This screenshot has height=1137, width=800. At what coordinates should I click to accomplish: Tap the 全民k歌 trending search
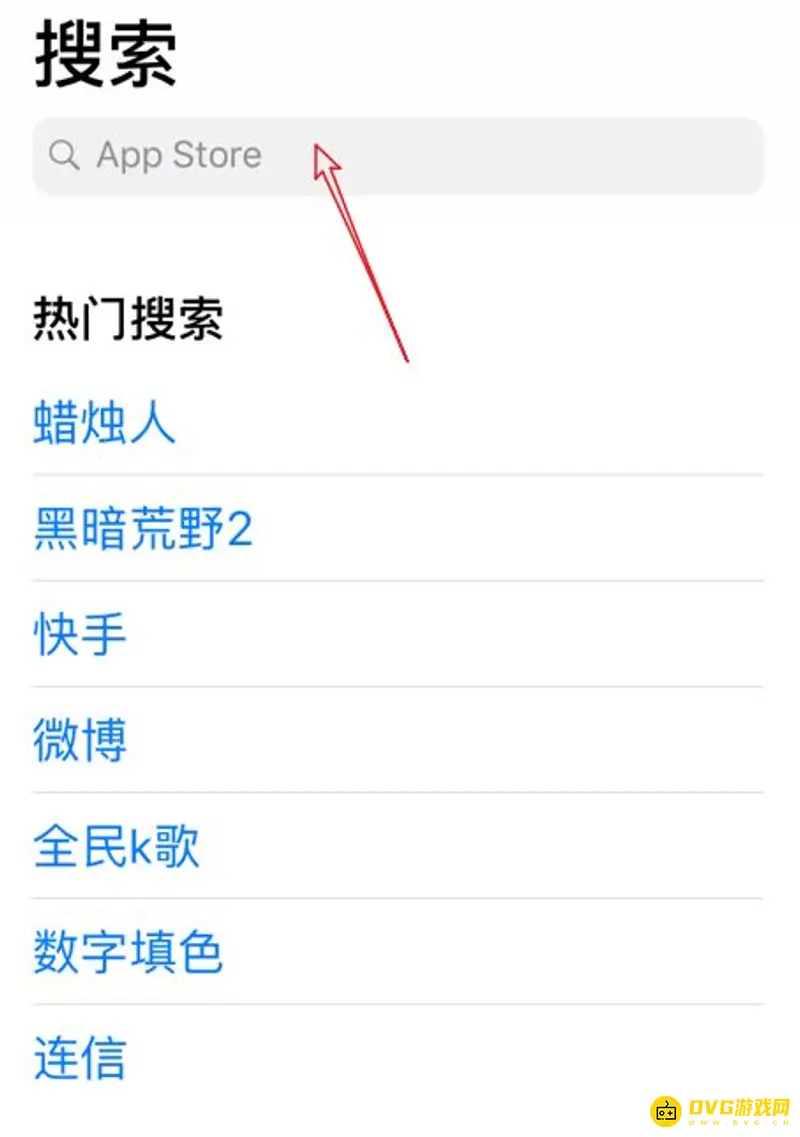[x=117, y=847]
